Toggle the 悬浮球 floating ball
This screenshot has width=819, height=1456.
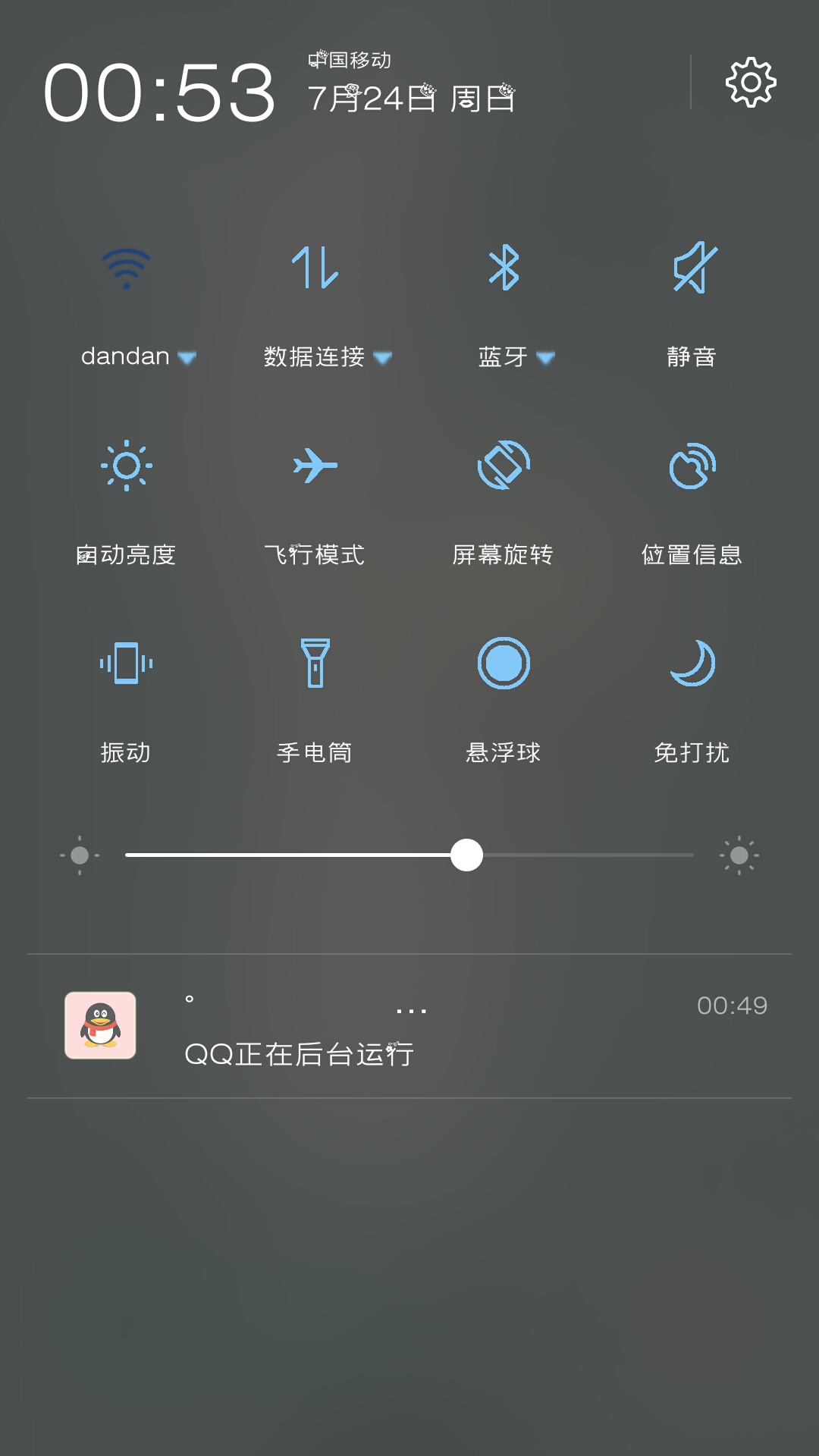pos(504,664)
